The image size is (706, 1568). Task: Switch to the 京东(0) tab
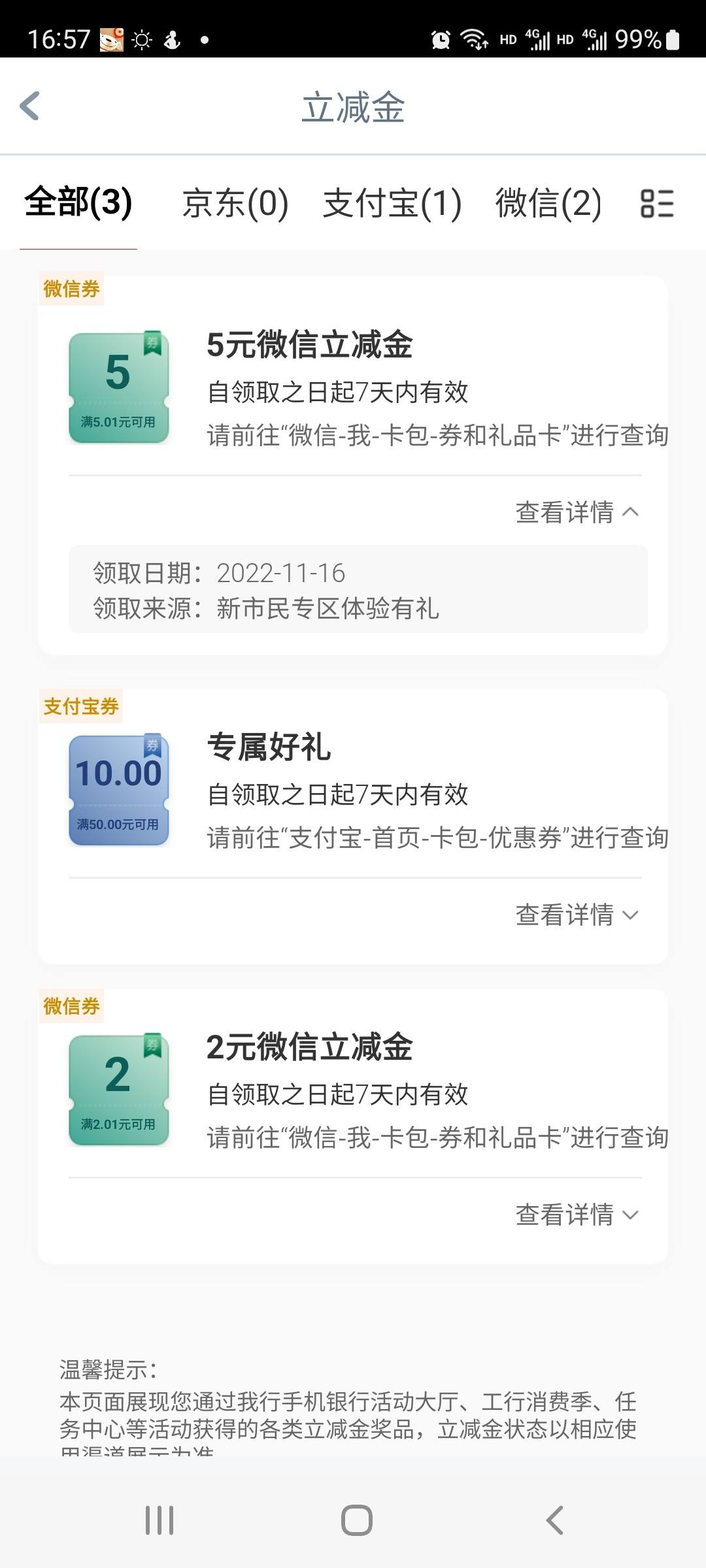coord(235,203)
